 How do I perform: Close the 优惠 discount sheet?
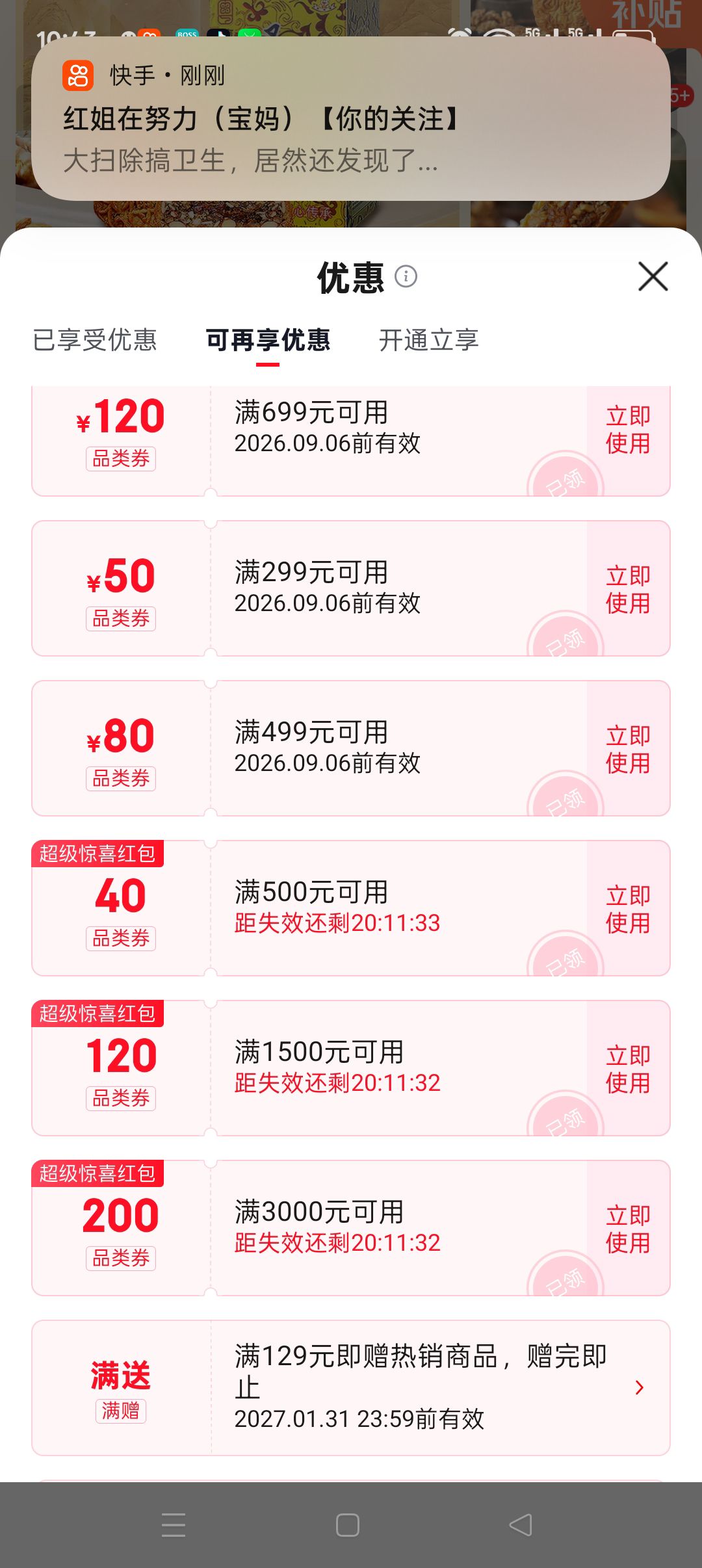tap(653, 276)
